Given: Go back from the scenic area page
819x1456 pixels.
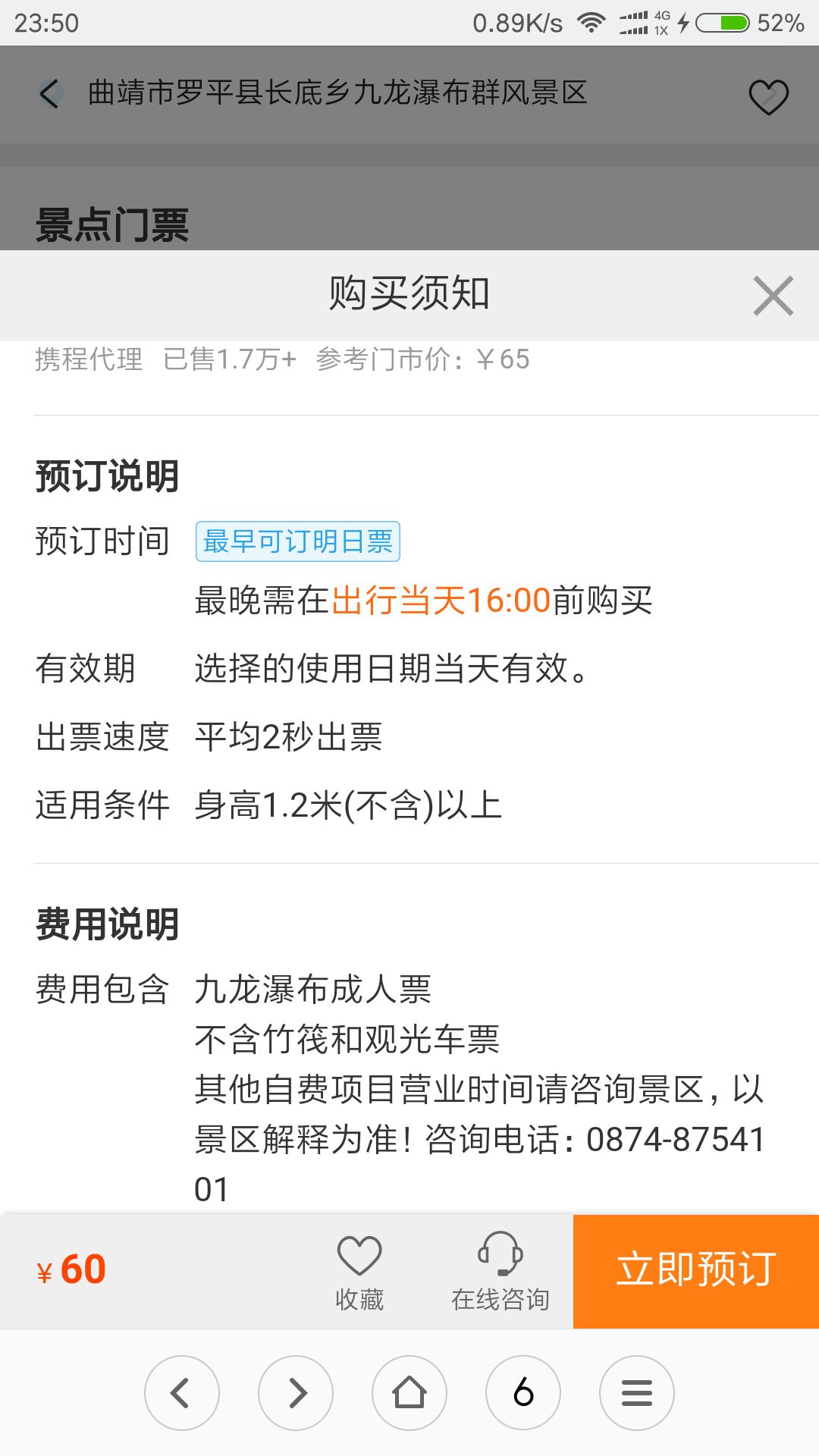Looking at the screenshot, I should pyautogui.click(x=50, y=94).
